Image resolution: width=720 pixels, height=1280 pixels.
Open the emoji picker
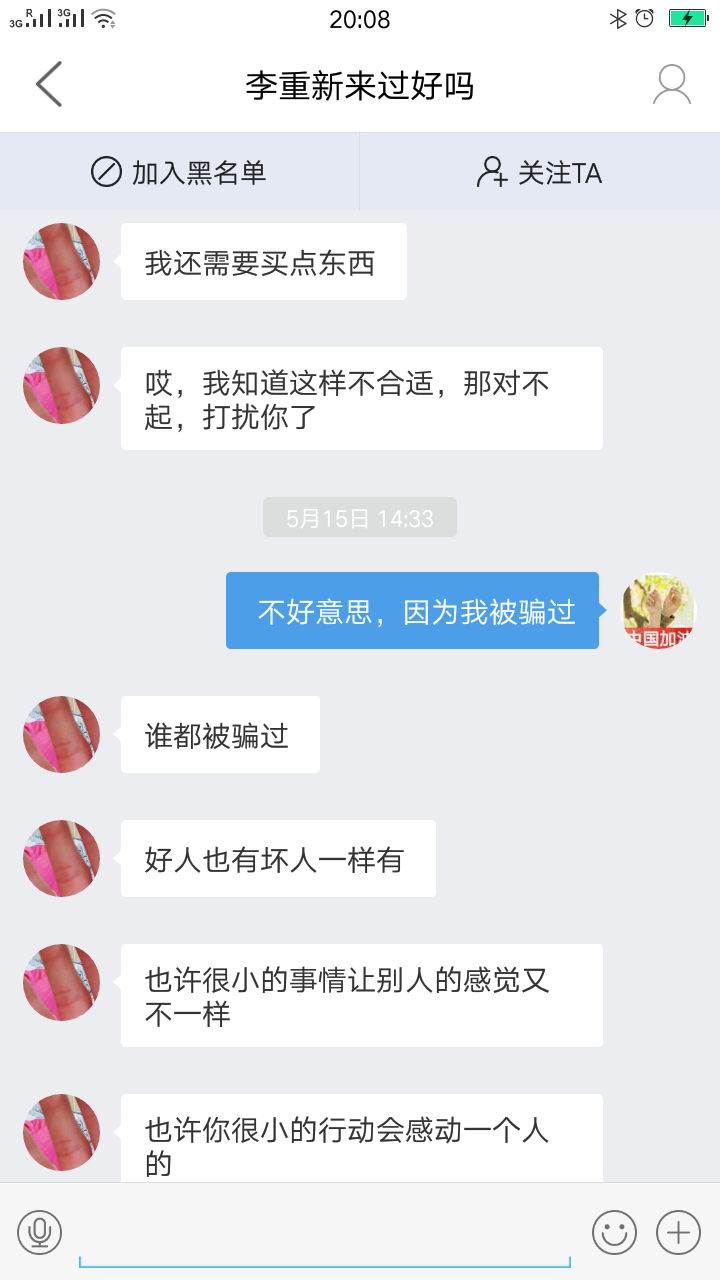tap(614, 1232)
